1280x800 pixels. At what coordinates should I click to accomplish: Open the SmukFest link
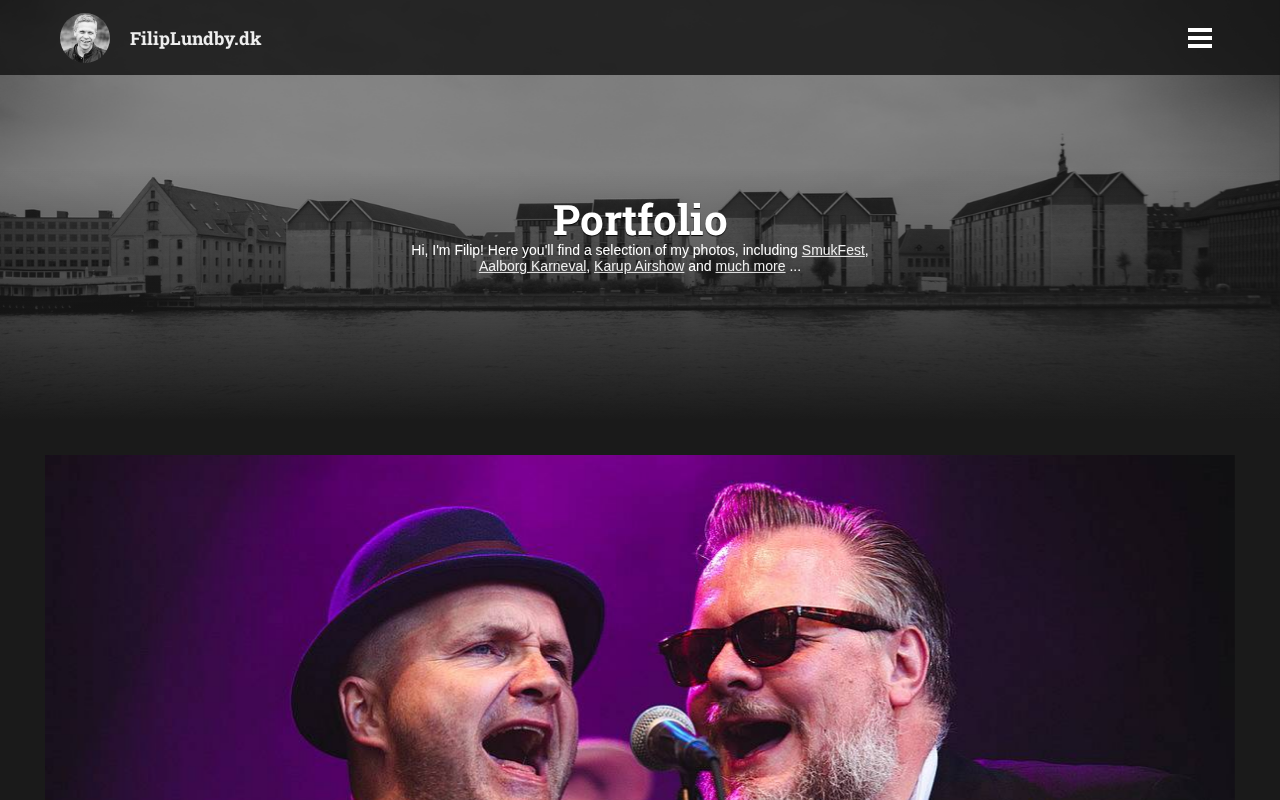tap(832, 250)
